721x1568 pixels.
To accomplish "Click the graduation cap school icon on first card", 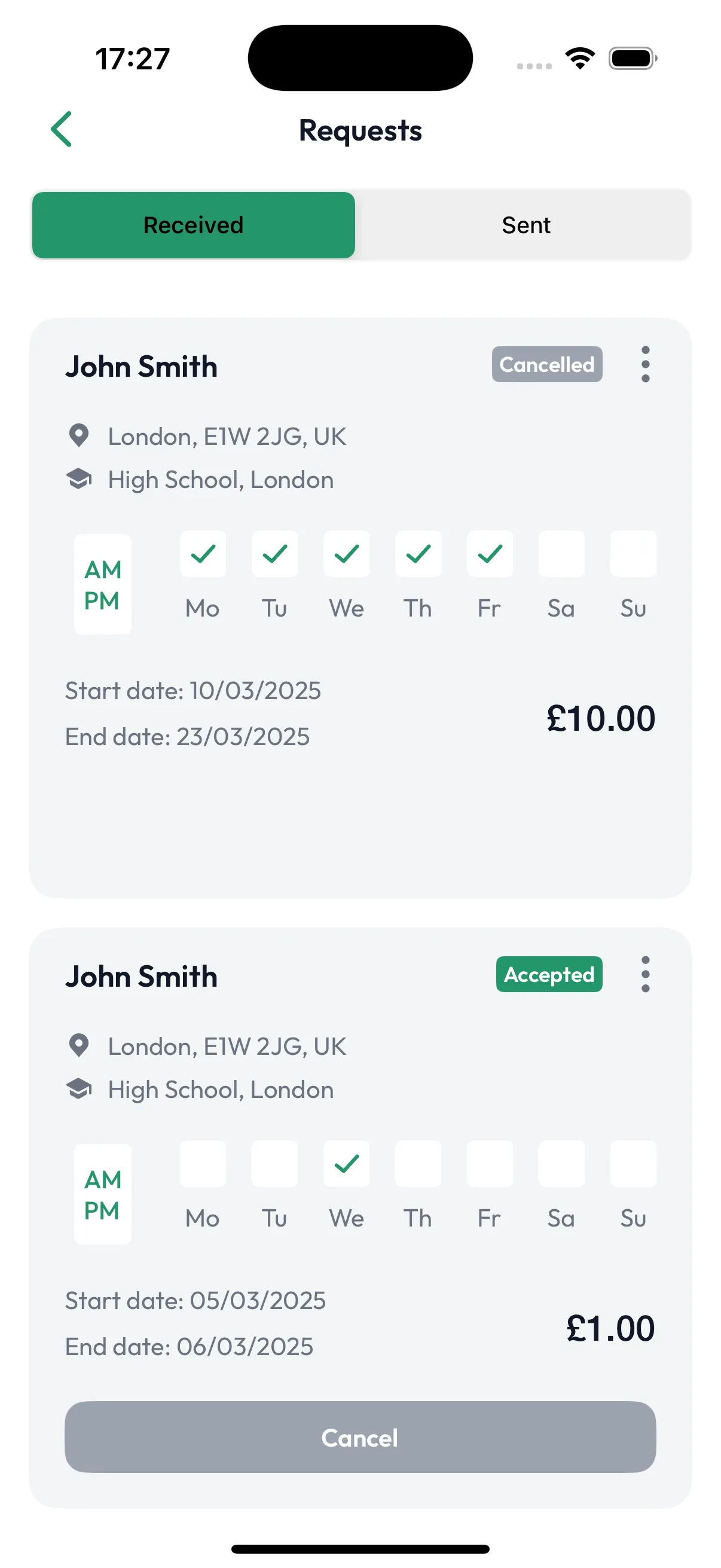I will coord(81,478).
